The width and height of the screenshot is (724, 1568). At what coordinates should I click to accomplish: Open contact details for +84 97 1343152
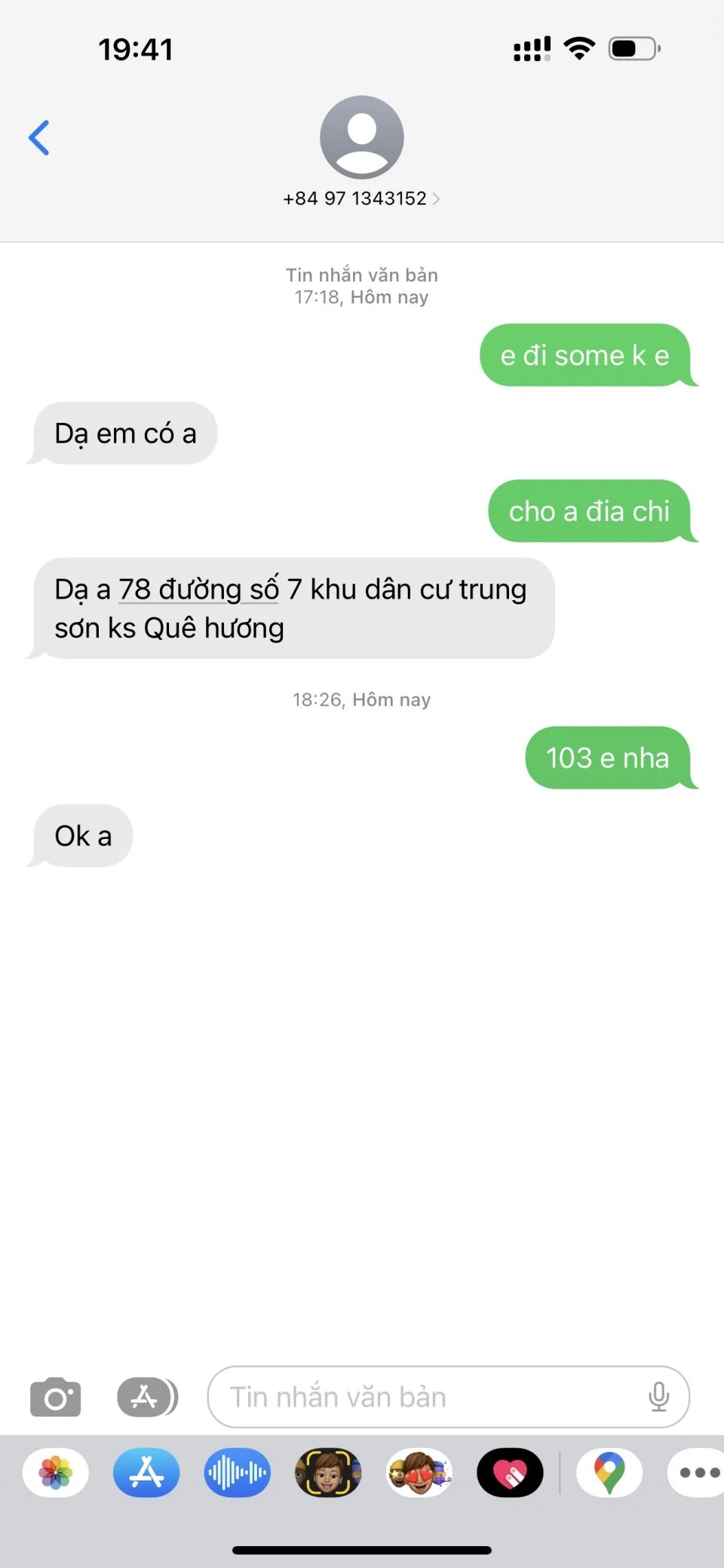361,198
